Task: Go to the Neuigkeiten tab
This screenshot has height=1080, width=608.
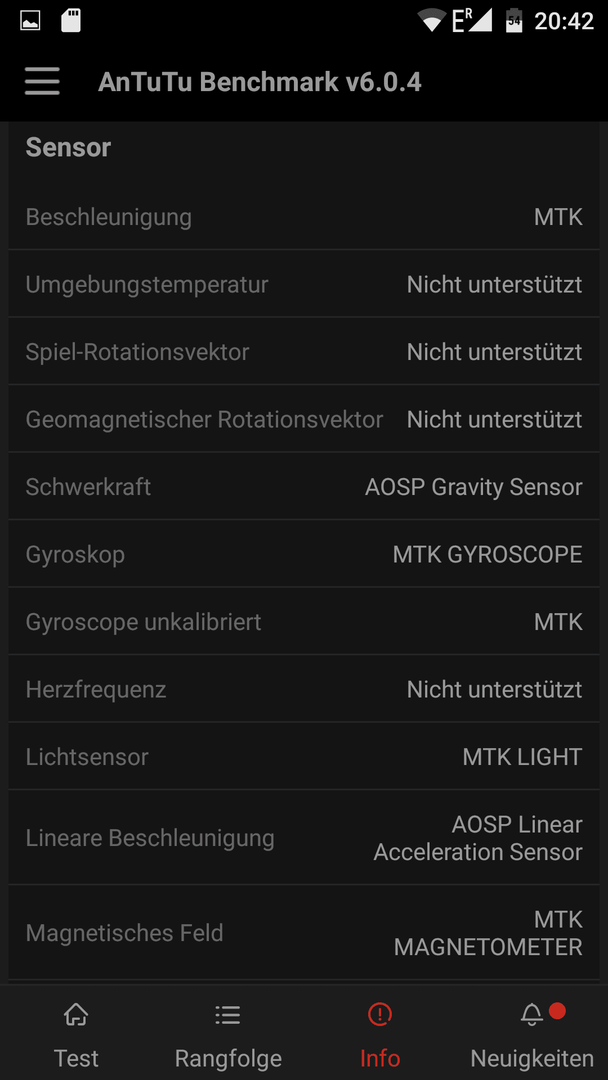Action: click(532, 1033)
